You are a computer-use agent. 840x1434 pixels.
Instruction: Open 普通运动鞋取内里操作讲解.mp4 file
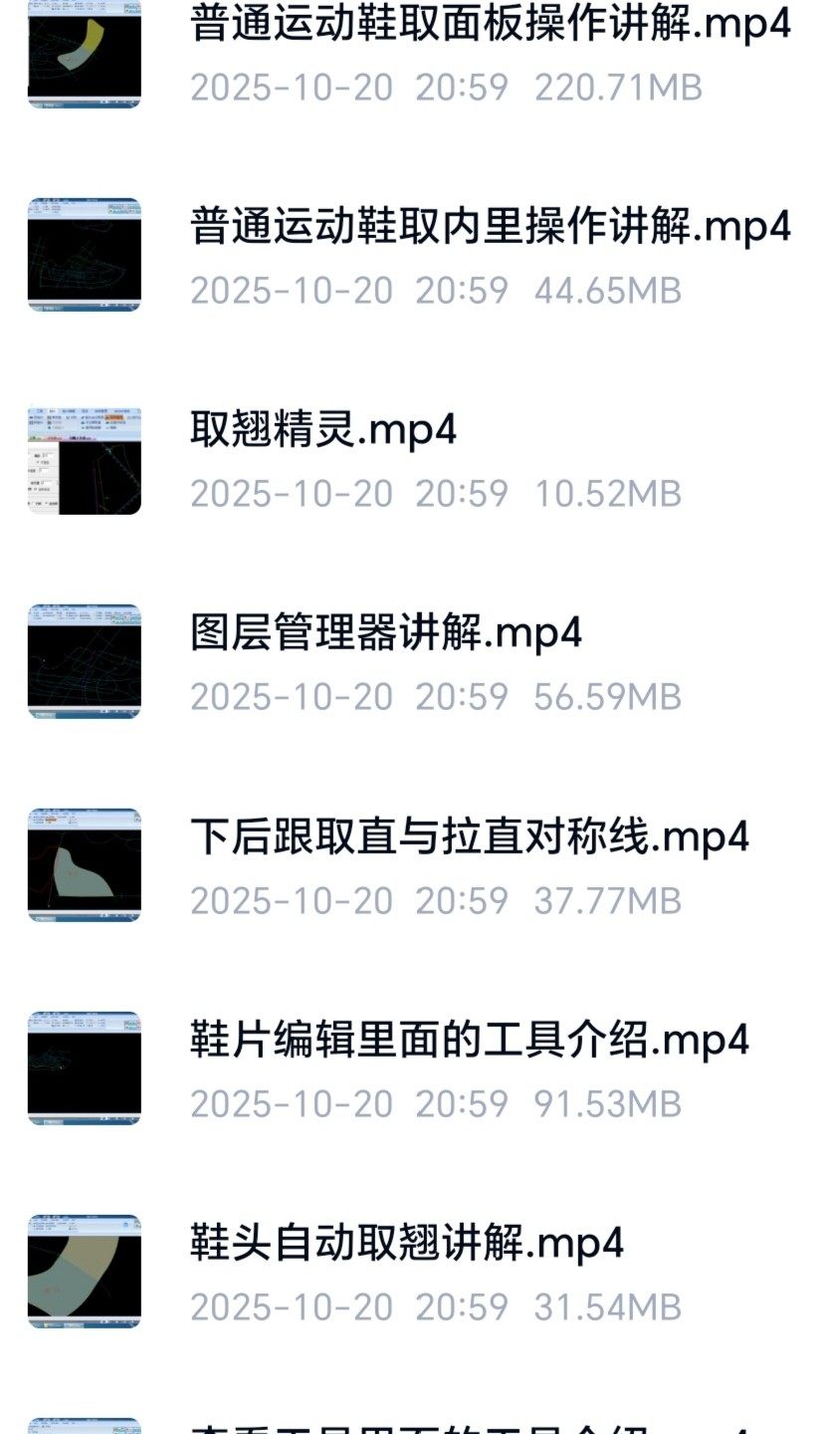click(x=490, y=228)
